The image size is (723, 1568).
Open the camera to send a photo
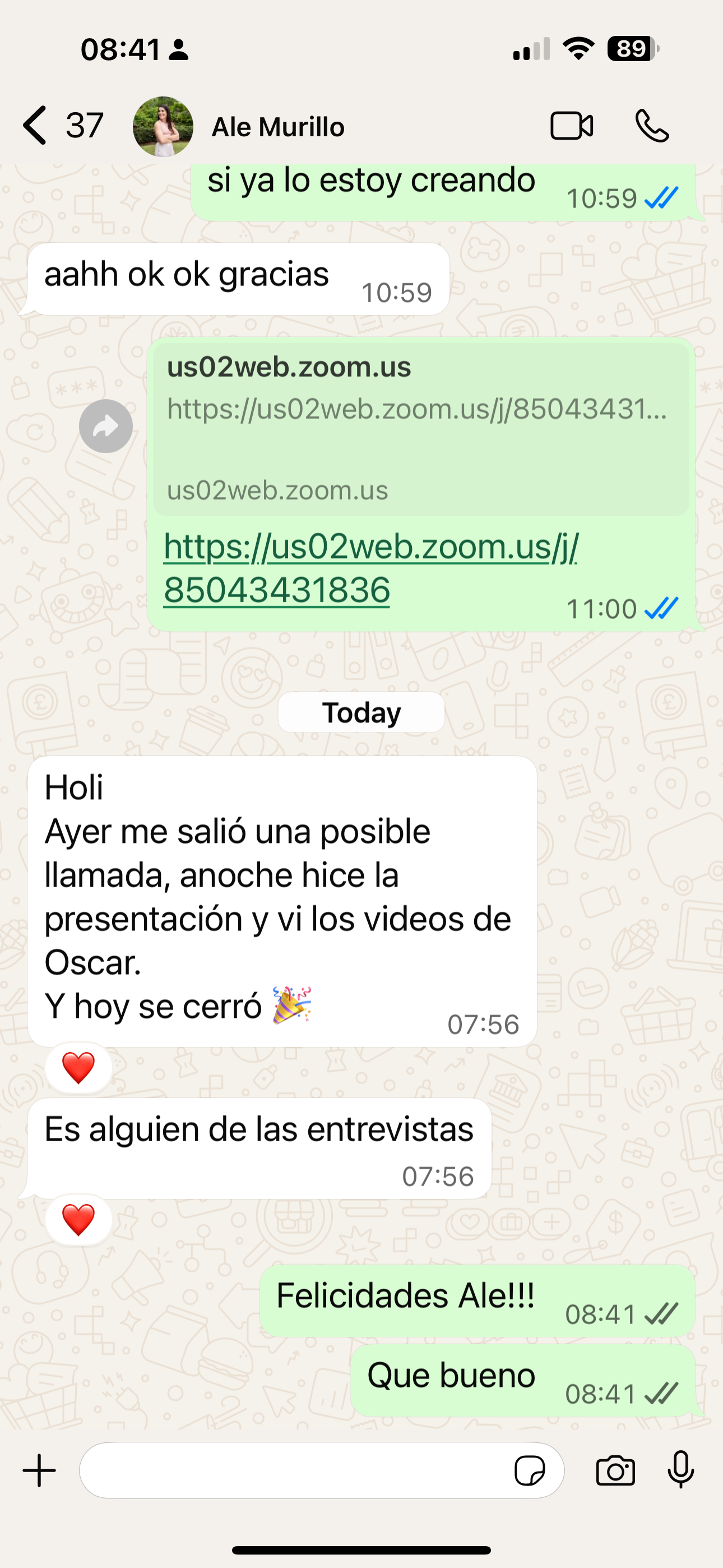(615, 1470)
